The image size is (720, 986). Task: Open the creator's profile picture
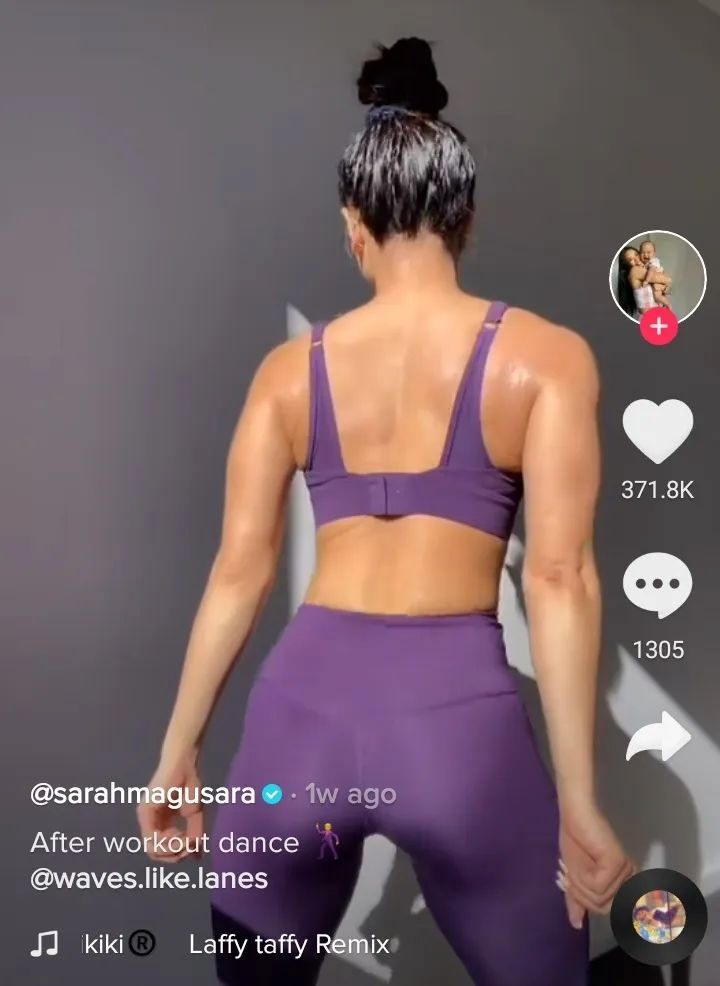click(x=657, y=276)
